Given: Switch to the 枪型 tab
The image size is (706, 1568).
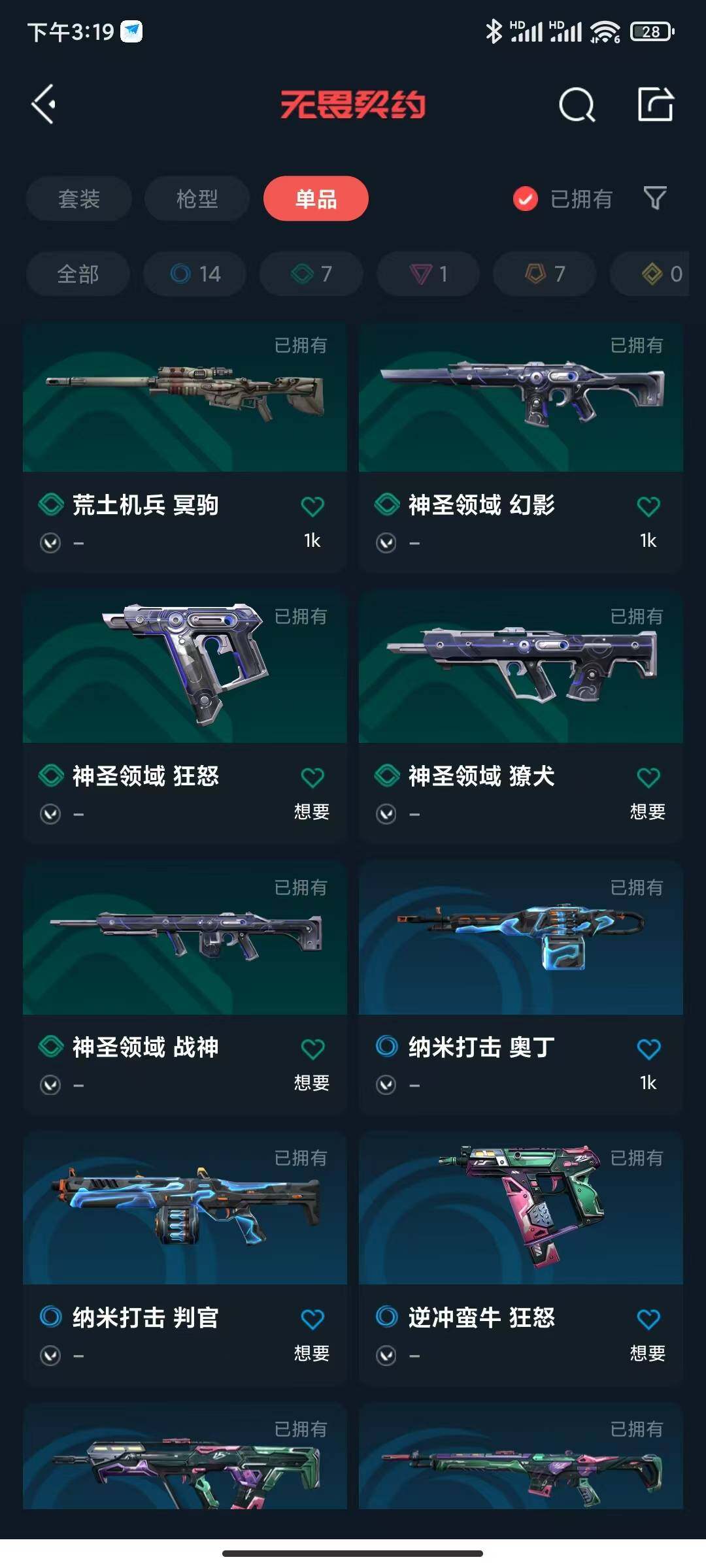Looking at the screenshot, I should point(197,199).
